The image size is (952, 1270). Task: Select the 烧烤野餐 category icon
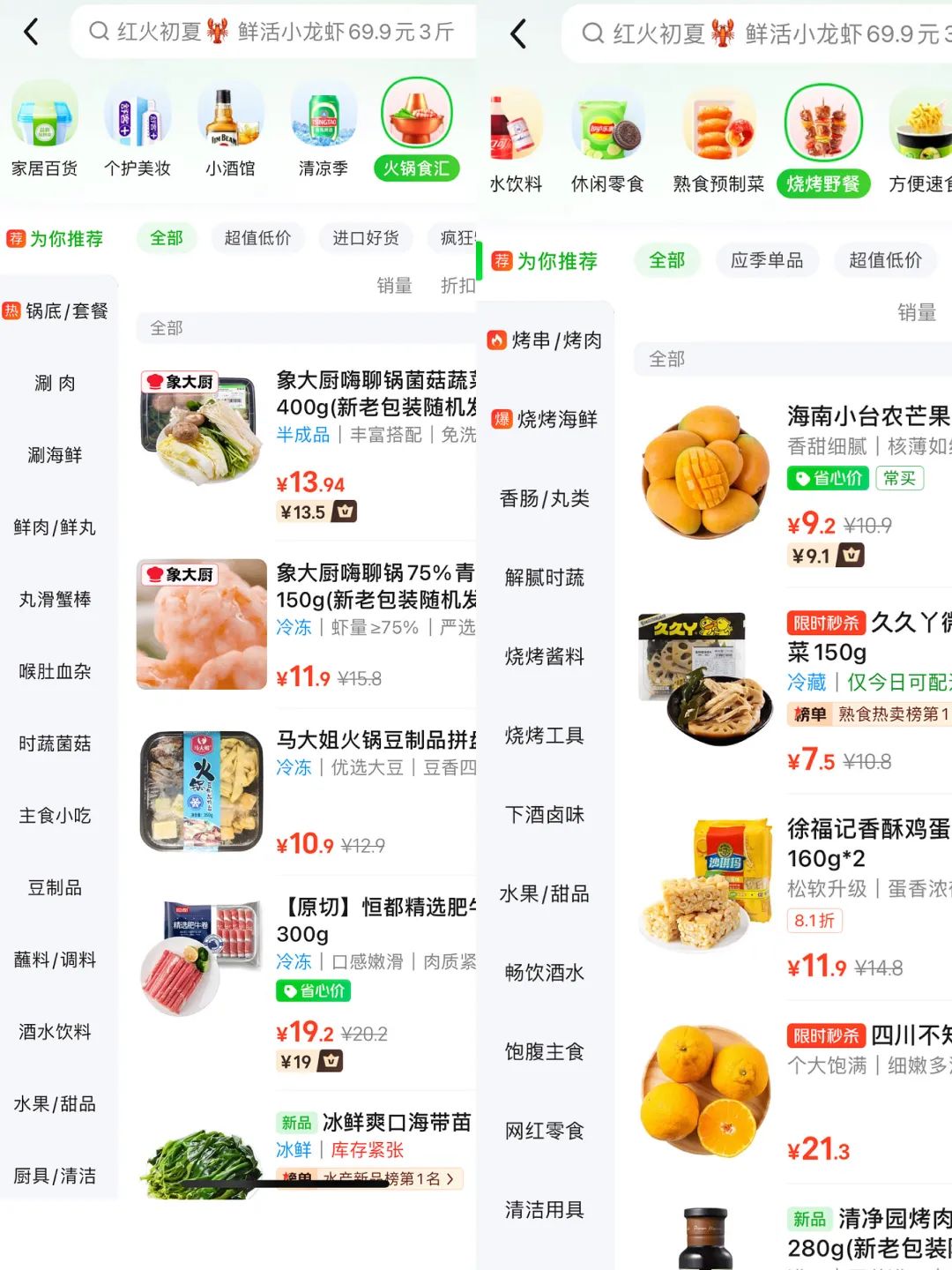(822, 128)
